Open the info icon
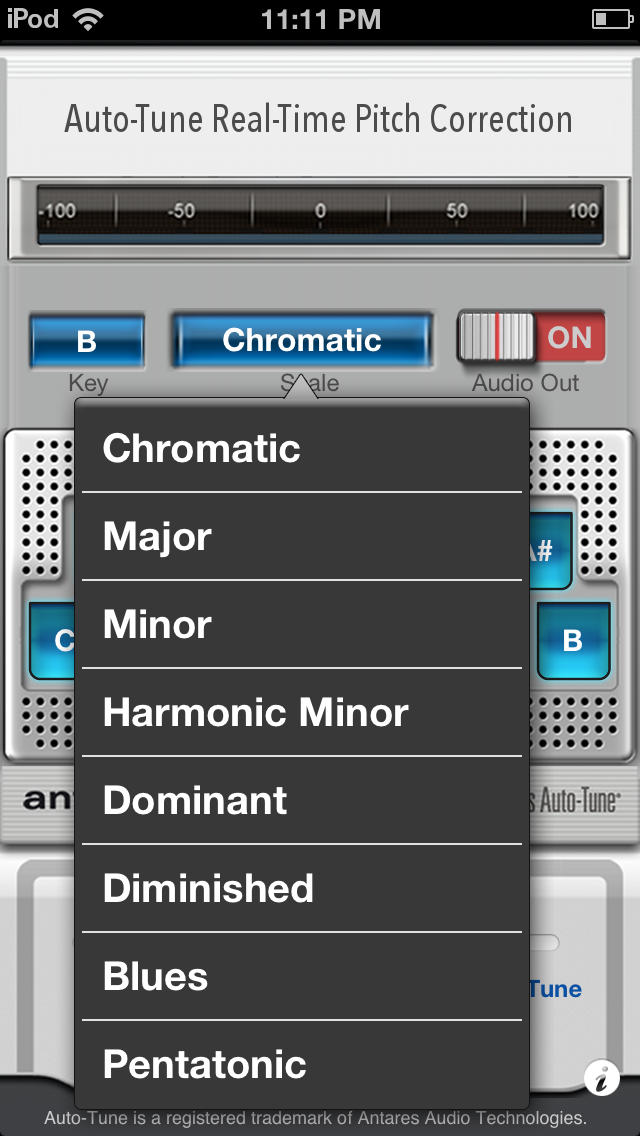 tap(602, 1079)
